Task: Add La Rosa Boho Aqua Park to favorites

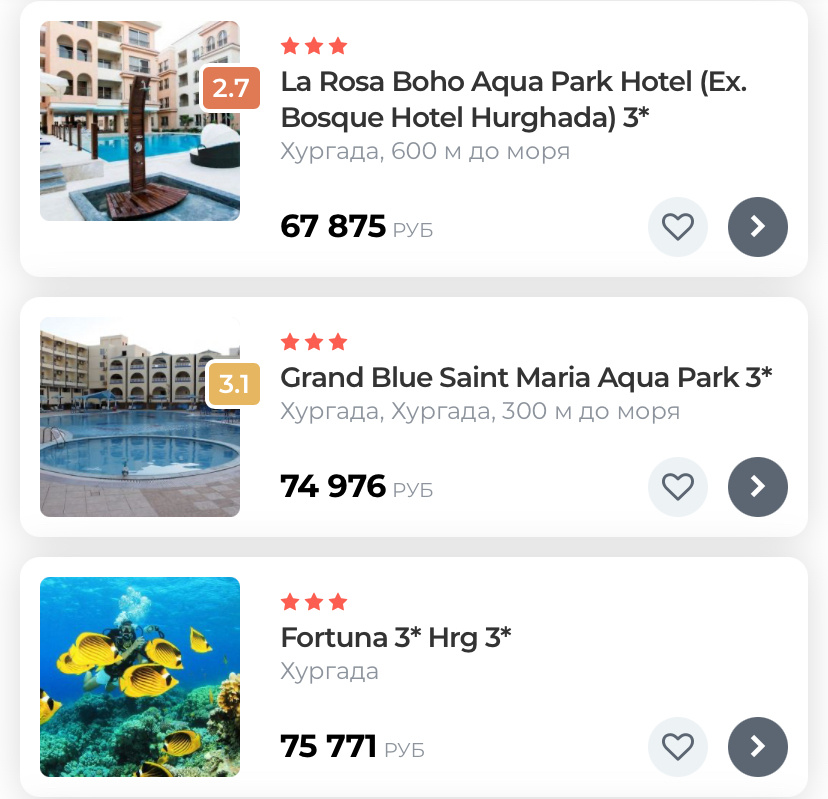Action: tap(678, 227)
